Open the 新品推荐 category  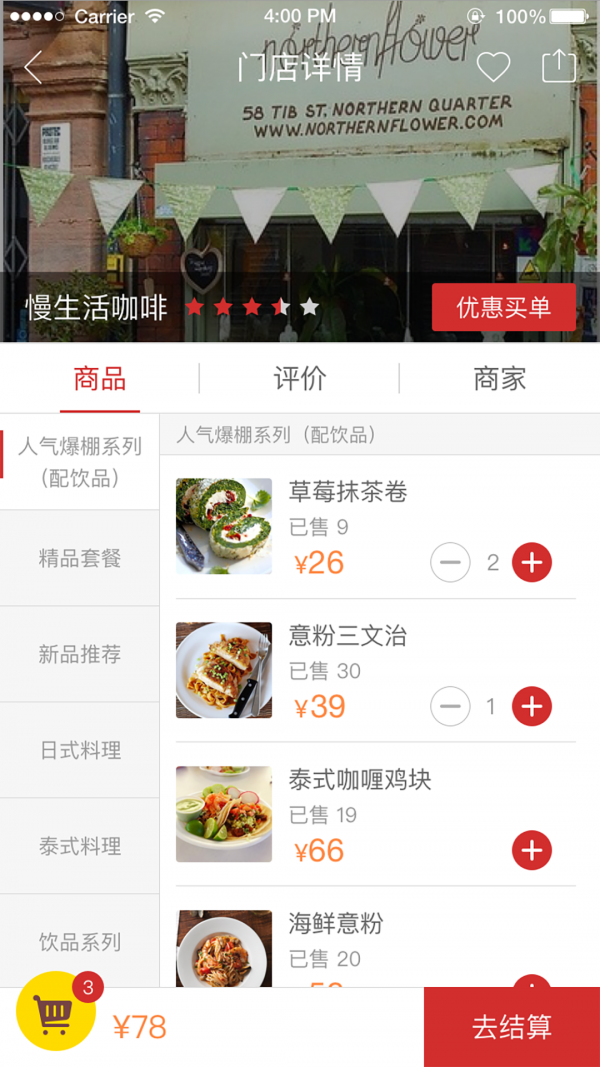point(80,654)
